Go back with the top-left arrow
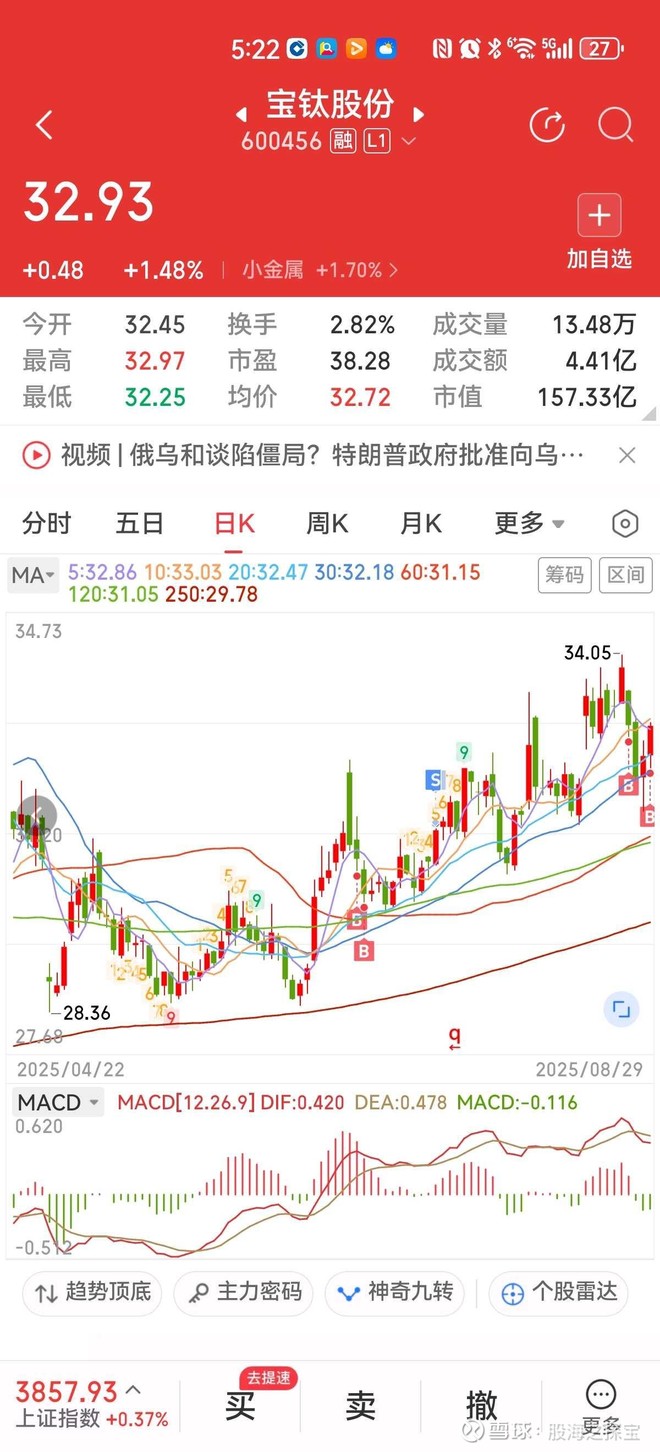This screenshot has height=1452, width=660. [x=43, y=125]
